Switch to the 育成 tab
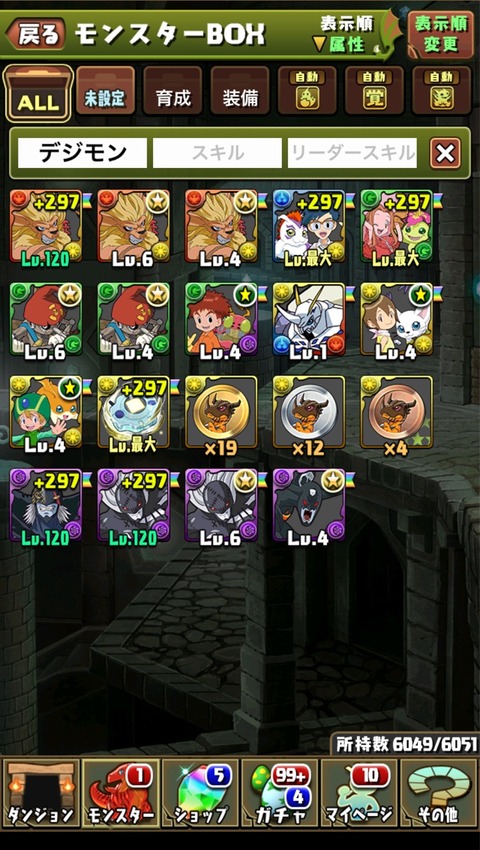Image resolution: width=480 pixels, height=850 pixels. pos(172,91)
